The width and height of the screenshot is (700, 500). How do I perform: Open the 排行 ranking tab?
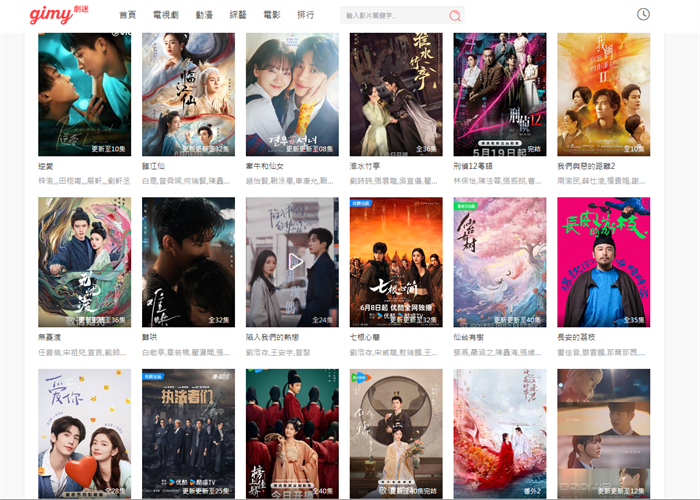tap(306, 15)
